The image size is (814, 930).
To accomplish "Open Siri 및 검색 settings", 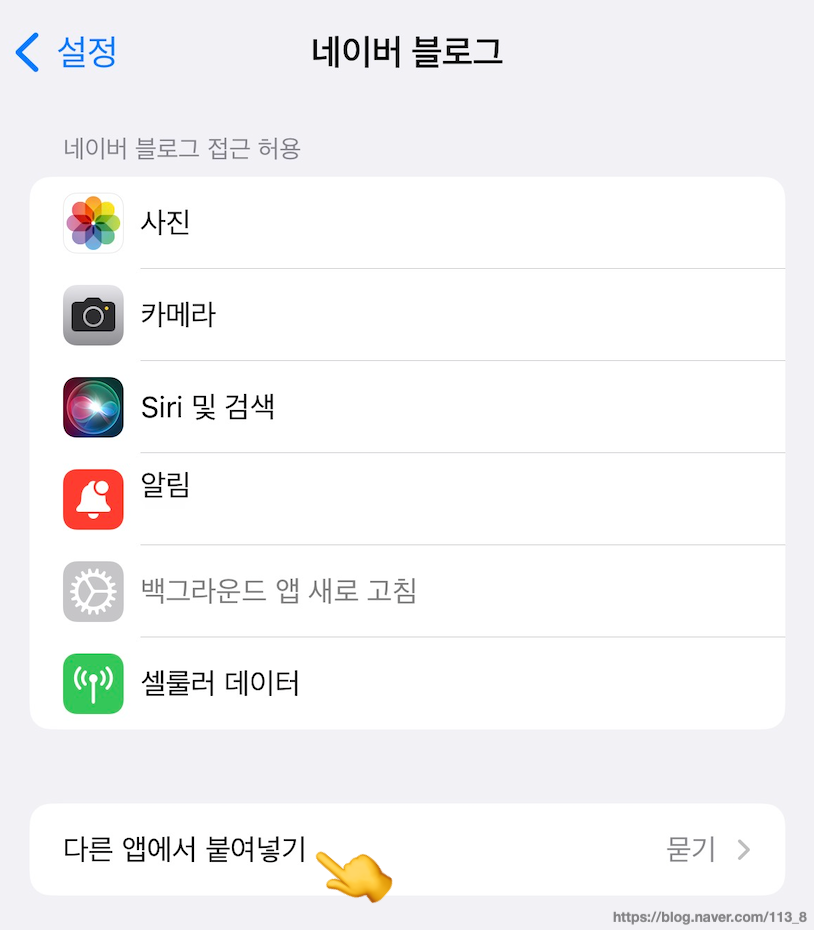I will (407, 407).
